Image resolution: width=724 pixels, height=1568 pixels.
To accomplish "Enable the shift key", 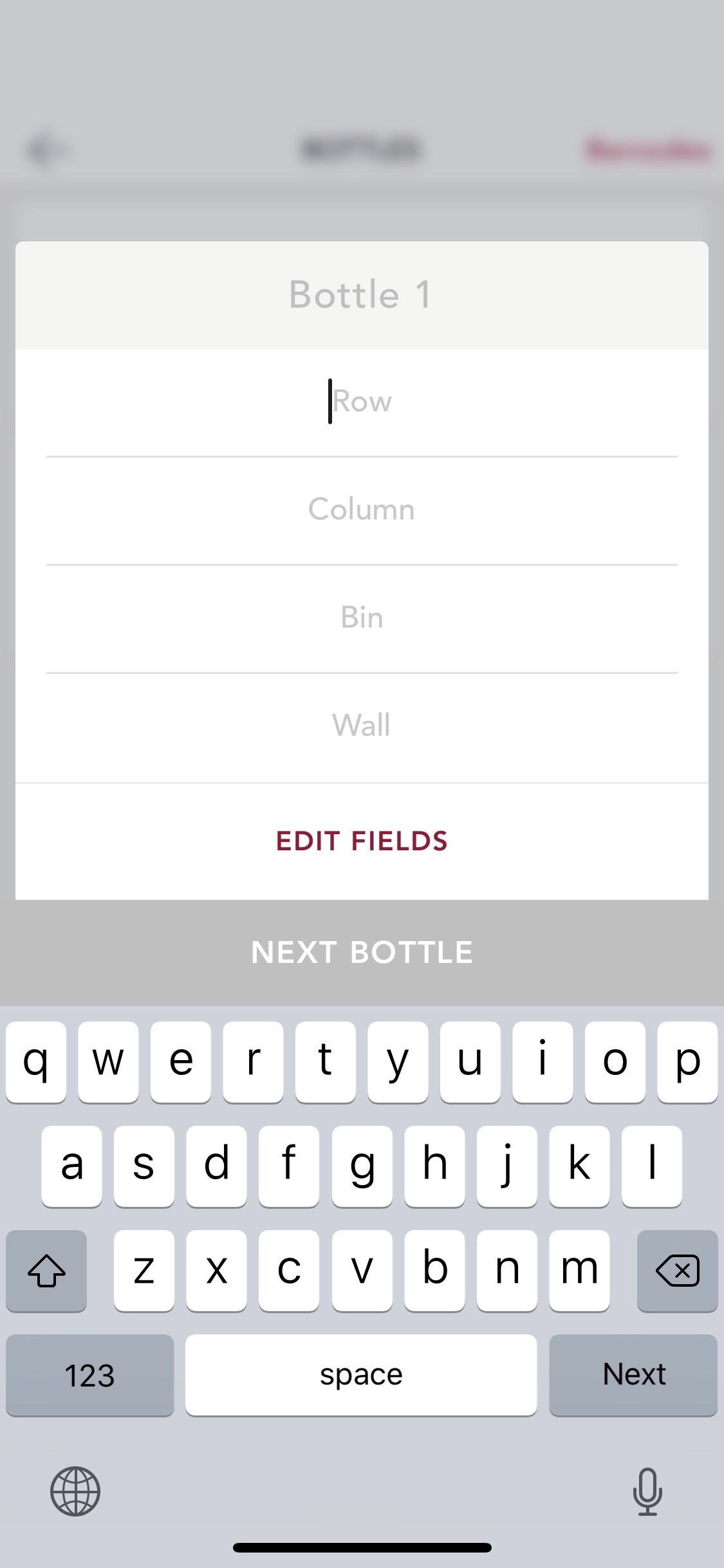I will coord(46,1271).
